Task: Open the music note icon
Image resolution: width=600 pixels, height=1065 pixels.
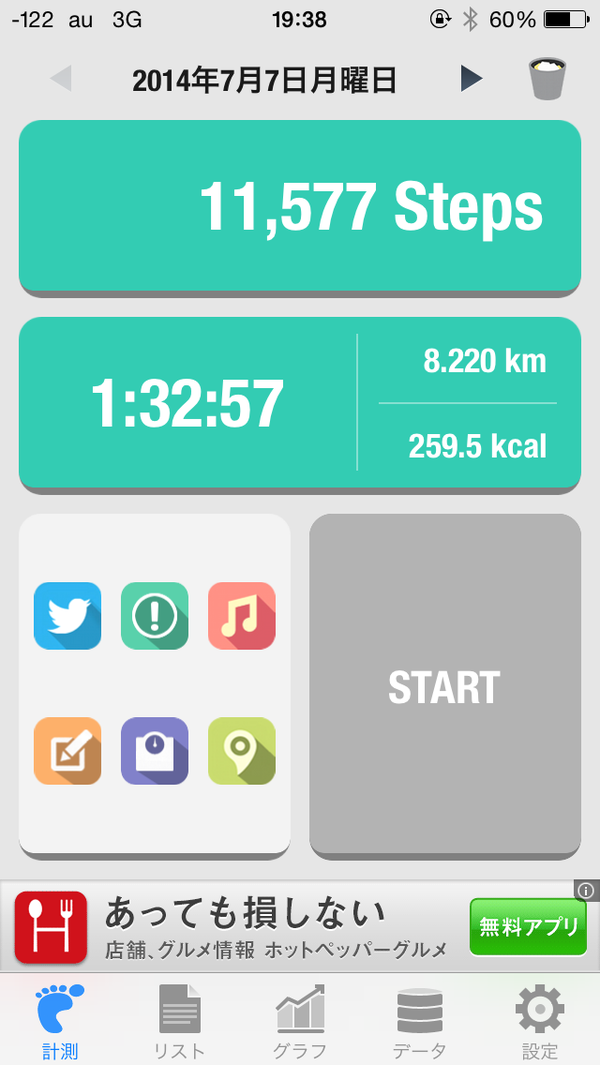Action: (241, 616)
